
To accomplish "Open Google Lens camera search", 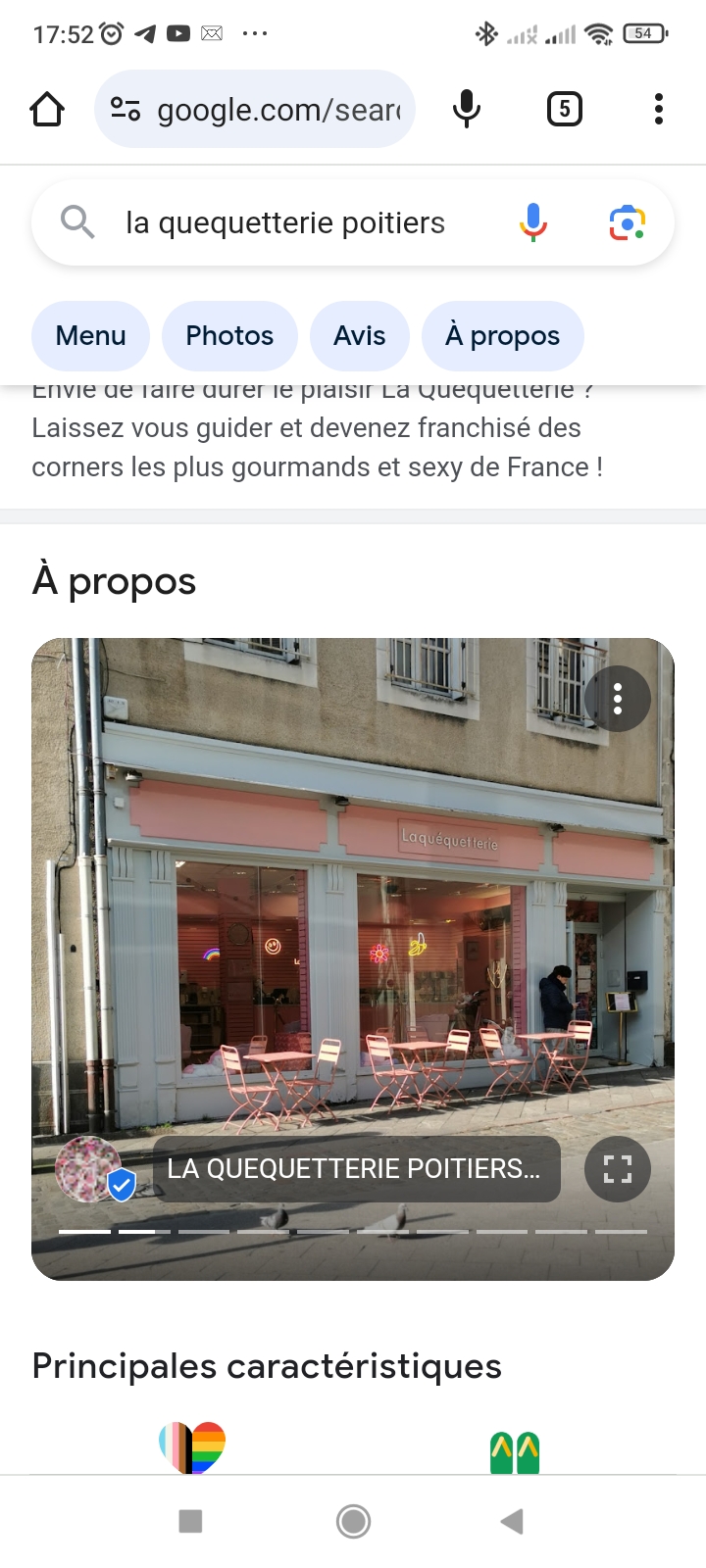I will 627,223.
